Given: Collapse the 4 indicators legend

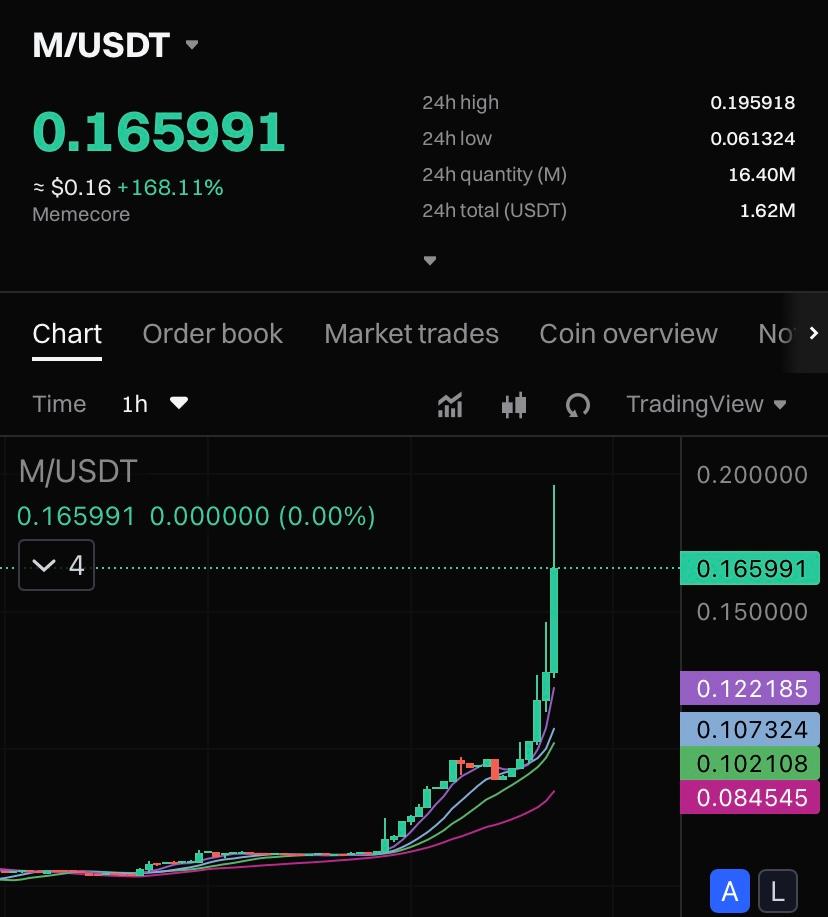Looking at the screenshot, I should point(57,566).
